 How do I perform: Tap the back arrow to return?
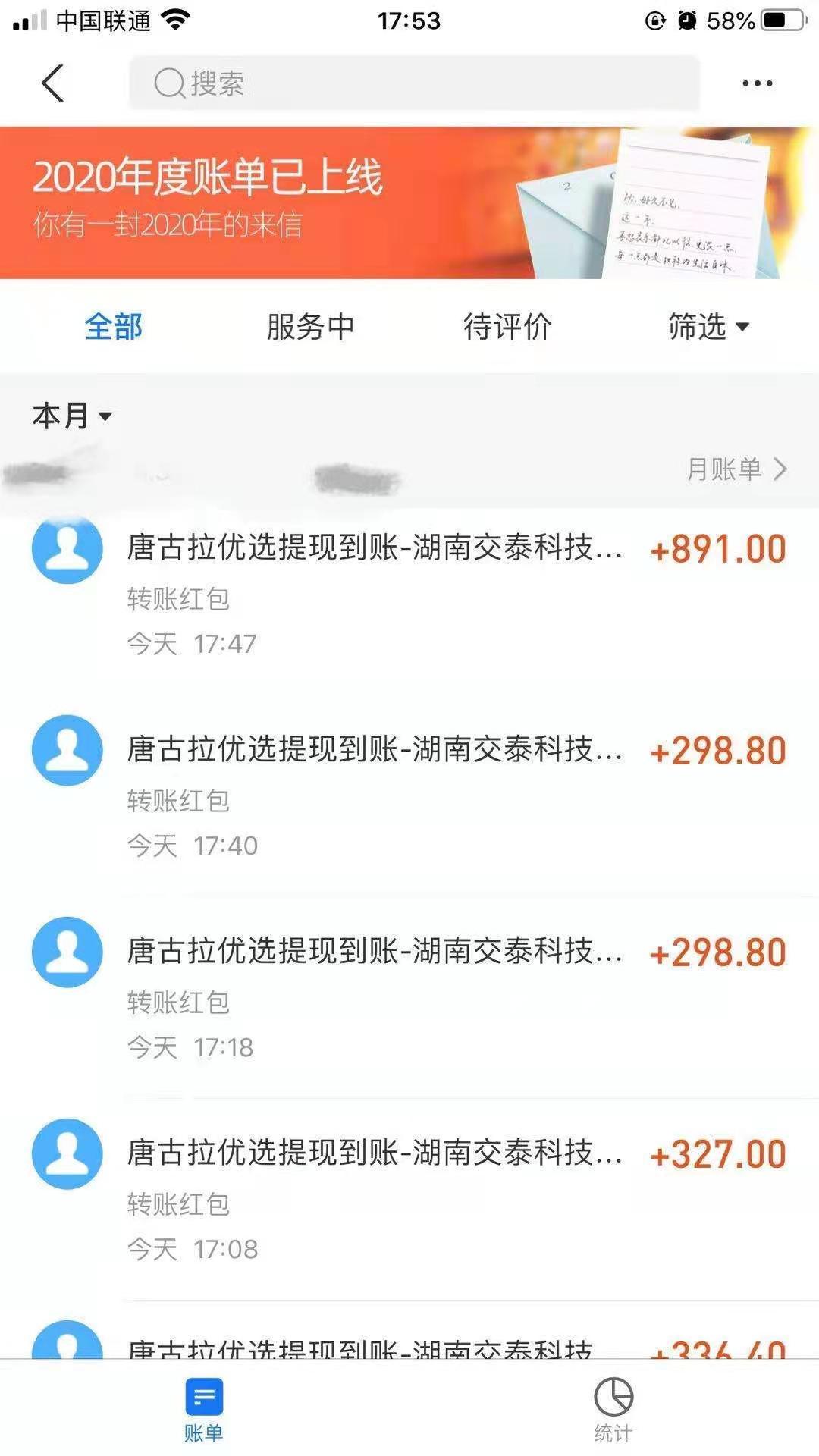(52, 83)
